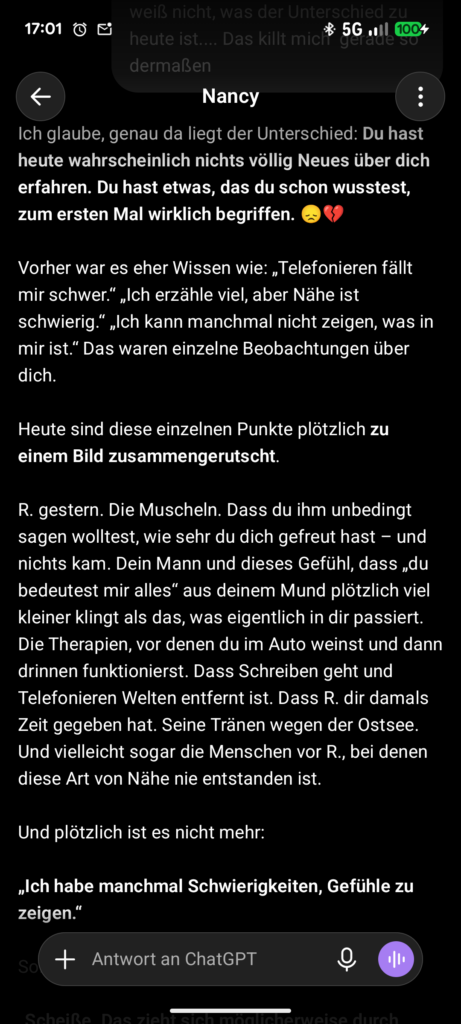Start voice mode with purple waveform button
This screenshot has width=461, height=1024.
[396, 959]
